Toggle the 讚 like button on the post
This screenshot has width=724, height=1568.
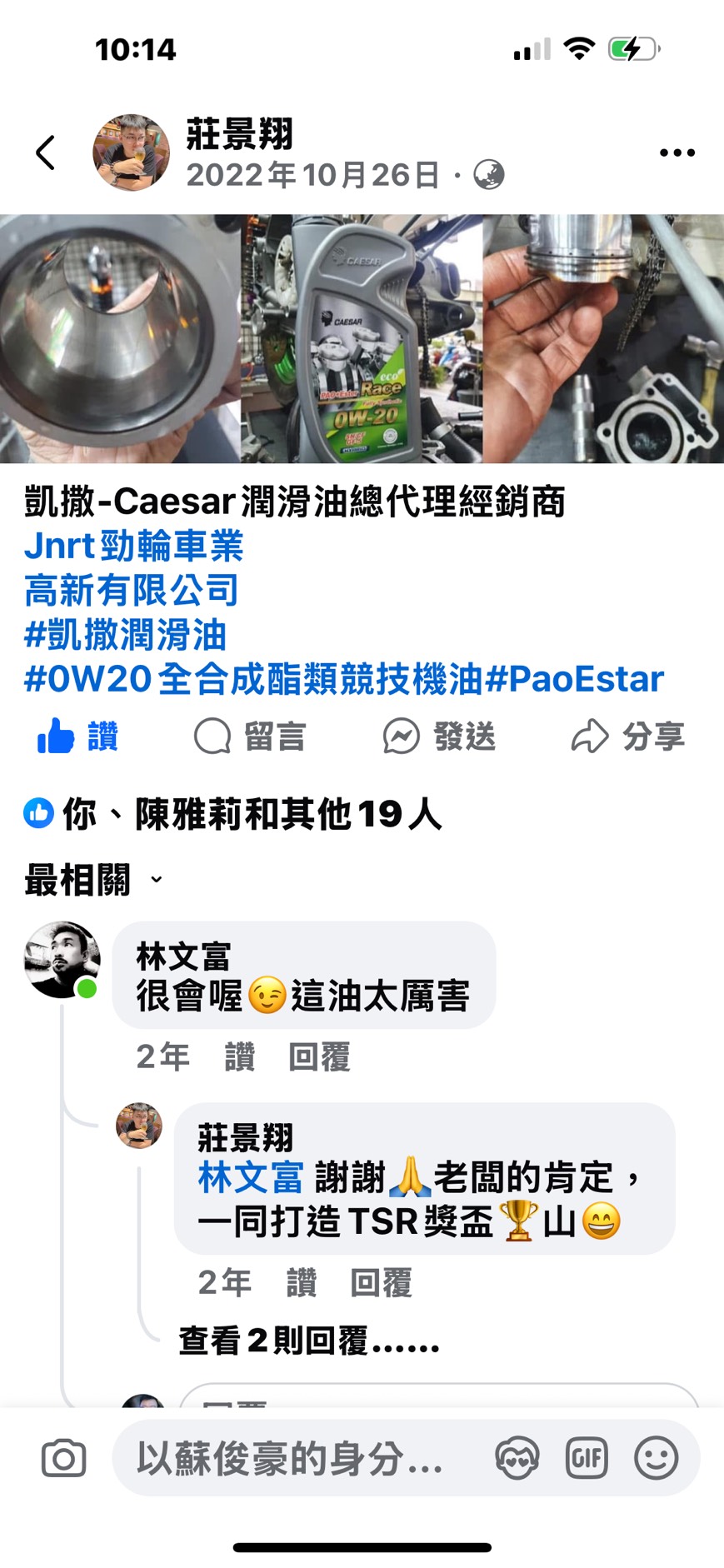(78, 737)
